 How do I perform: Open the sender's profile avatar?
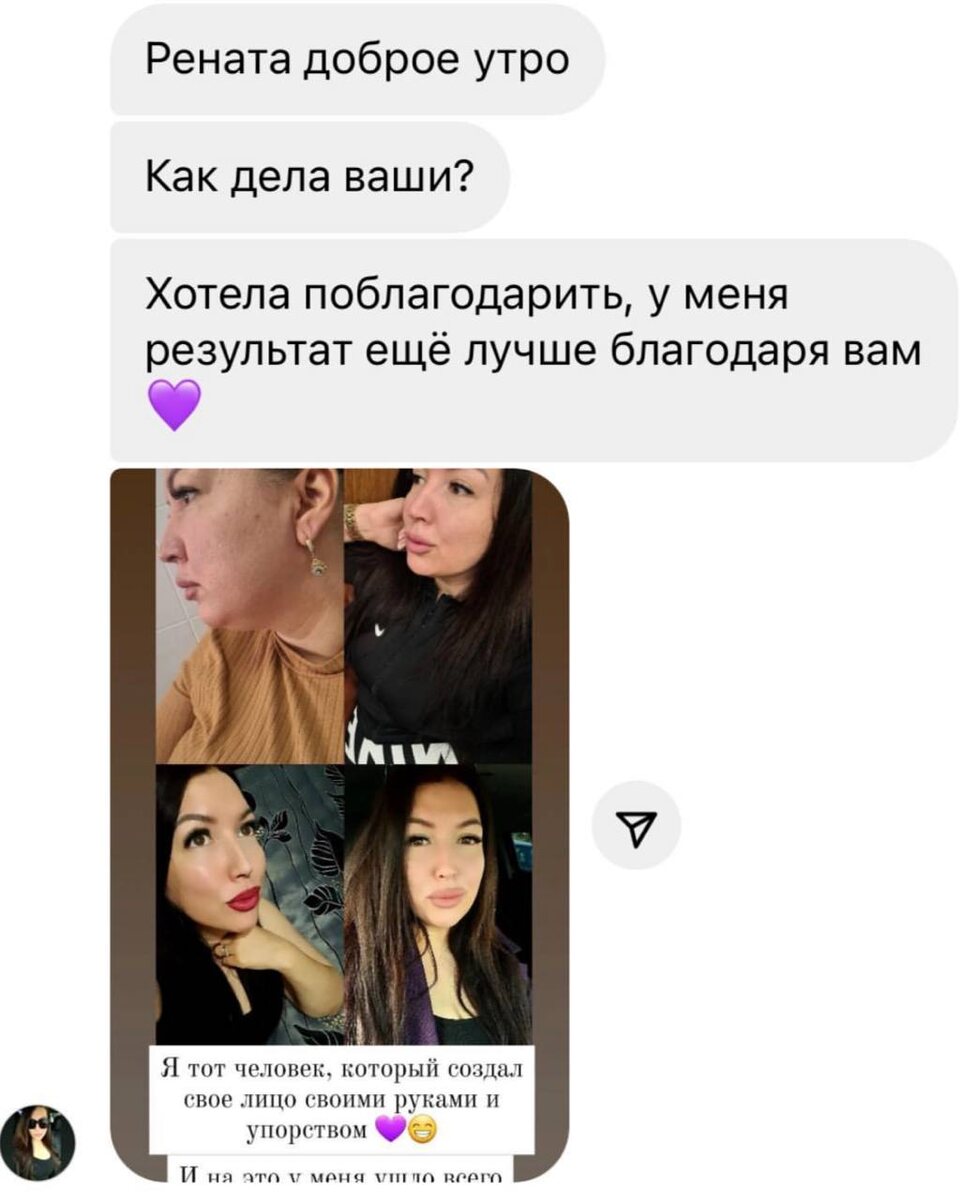[x=39, y=1143]
